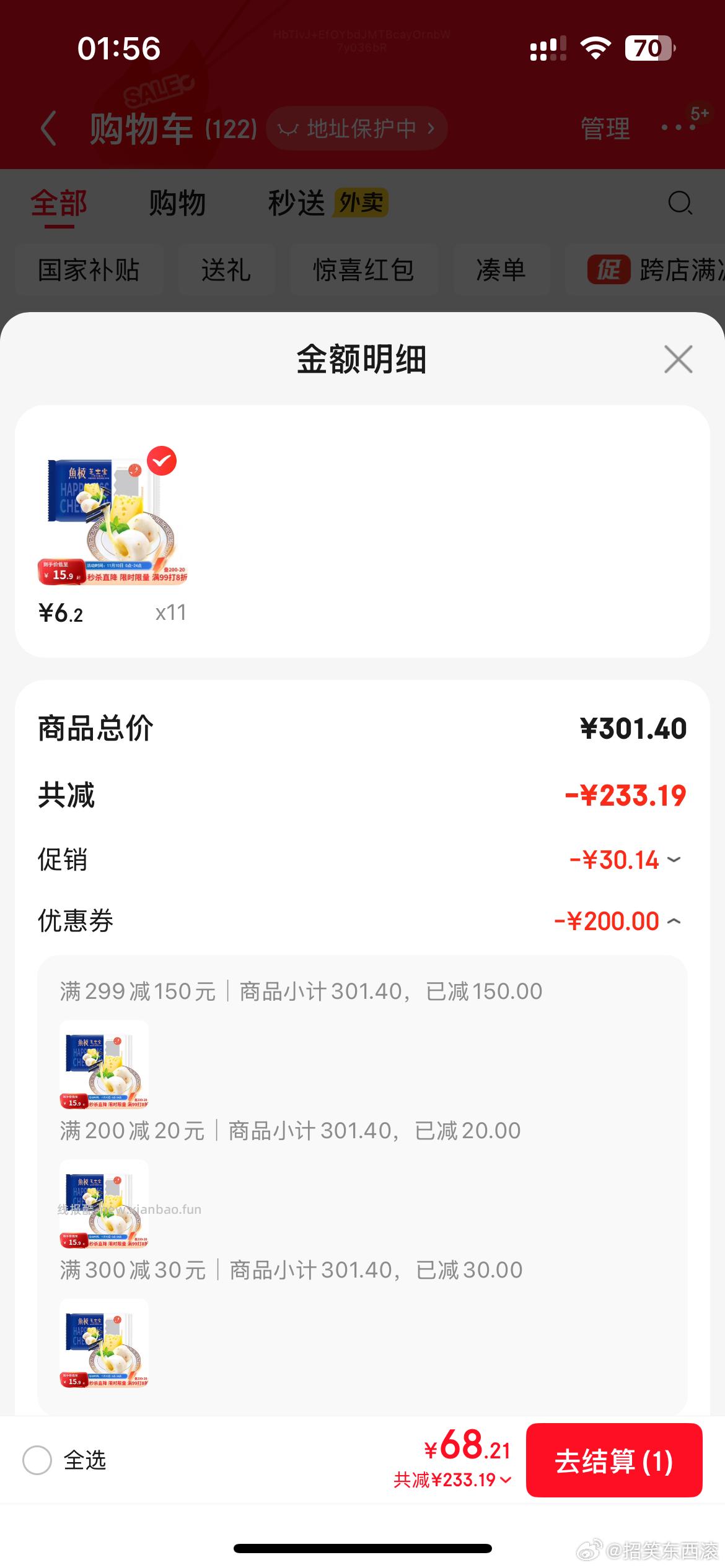Screen dimensions: 725x1568
Task: Tap the Wi-Fi icon in status bar
Action: pos(594,48)
